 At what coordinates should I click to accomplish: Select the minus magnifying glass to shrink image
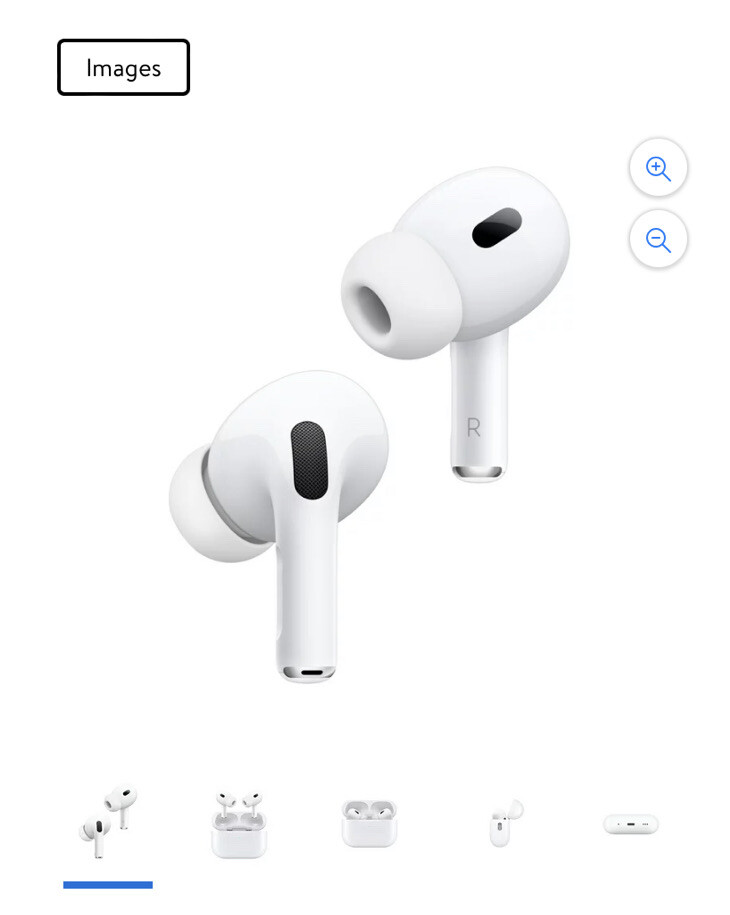pyautogui.click(x=658, y=239)
